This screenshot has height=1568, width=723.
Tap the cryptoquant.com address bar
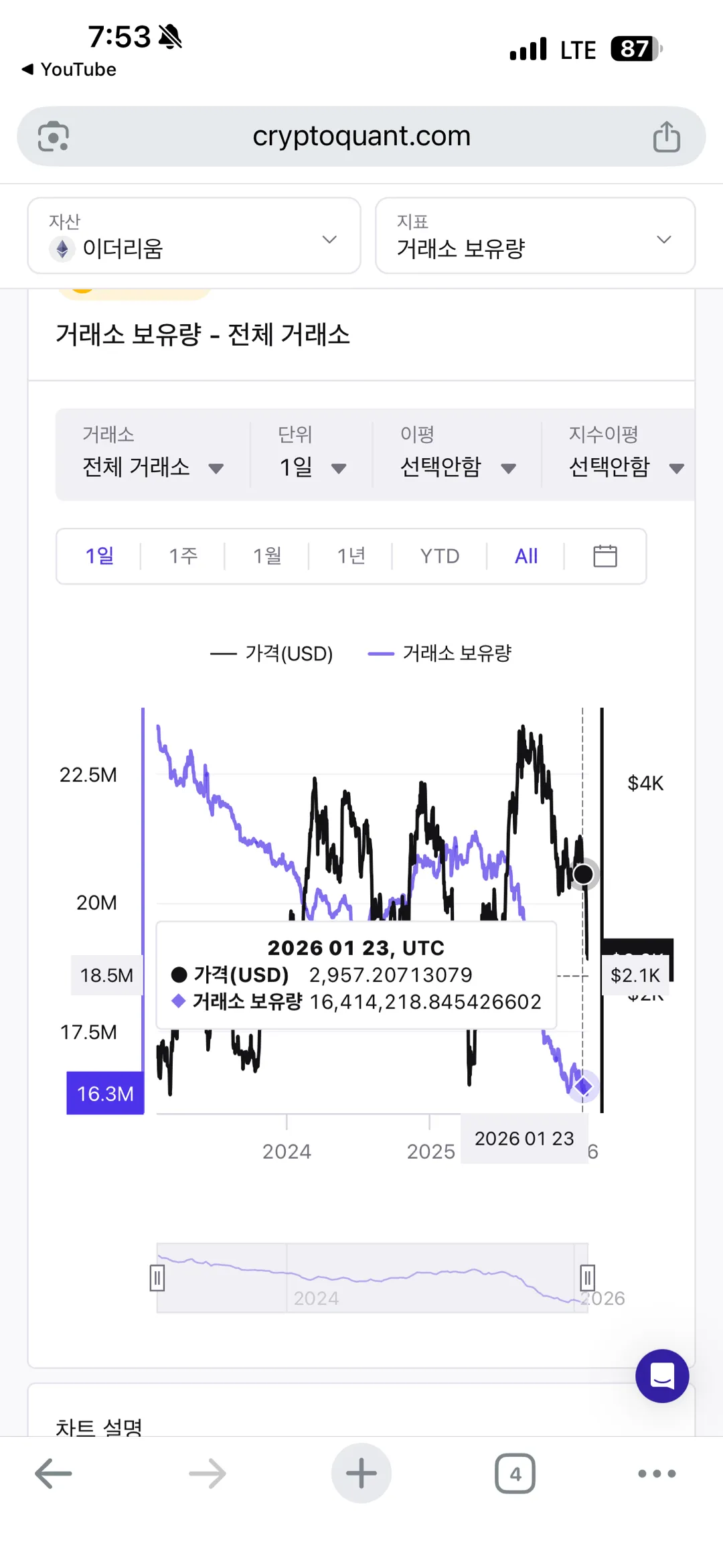click(x=361, y=137)
